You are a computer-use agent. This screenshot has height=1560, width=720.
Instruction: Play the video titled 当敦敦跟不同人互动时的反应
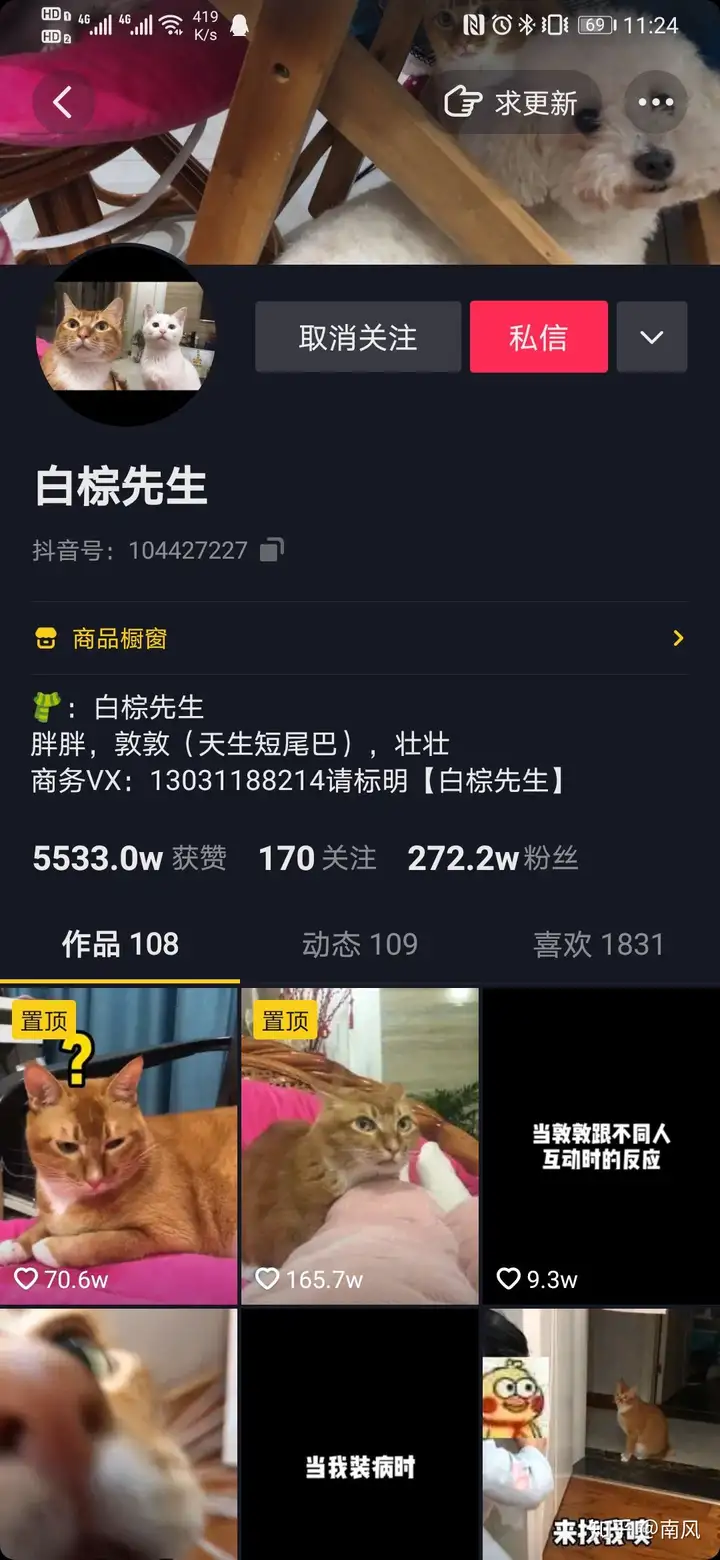[x=600, y=1146]
